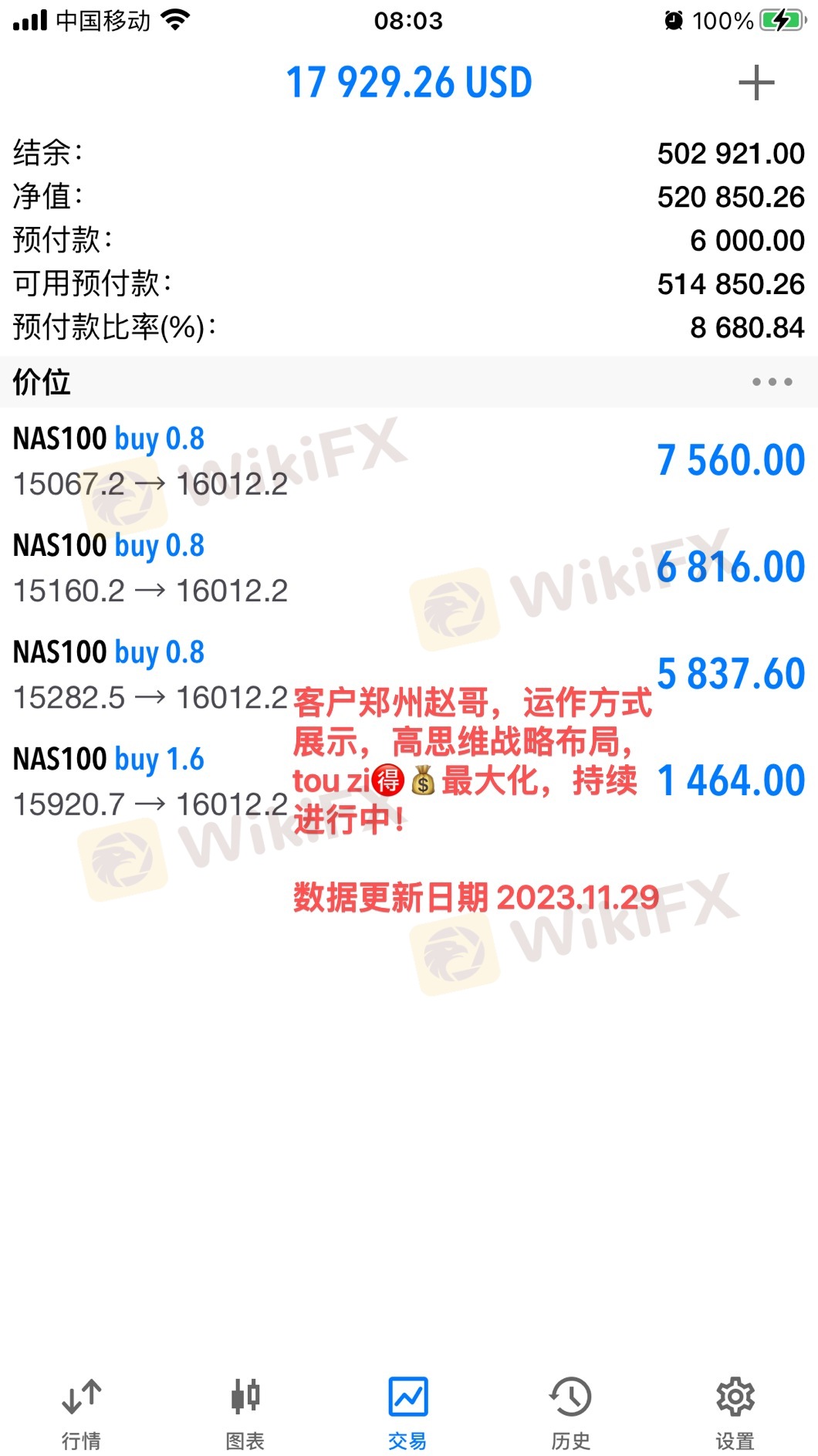Image resolution: width=818 pixels, height=1456 pixels.
Task: Open the 历史 tab
Action: pyautogui.click(x=571, y=1411)
